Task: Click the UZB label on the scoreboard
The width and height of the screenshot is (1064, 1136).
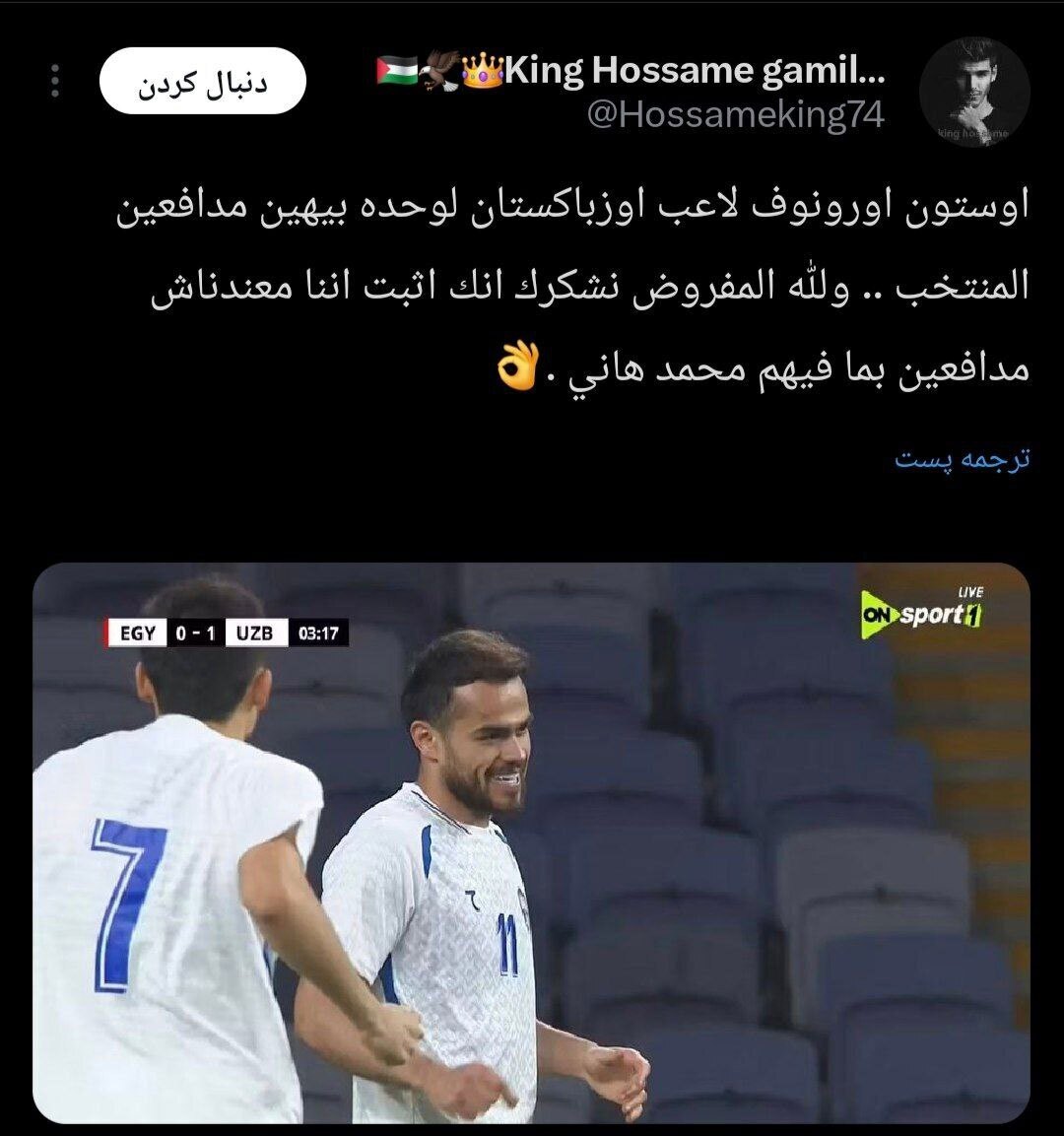Action: pyautogui.click(x=254, y=633)
